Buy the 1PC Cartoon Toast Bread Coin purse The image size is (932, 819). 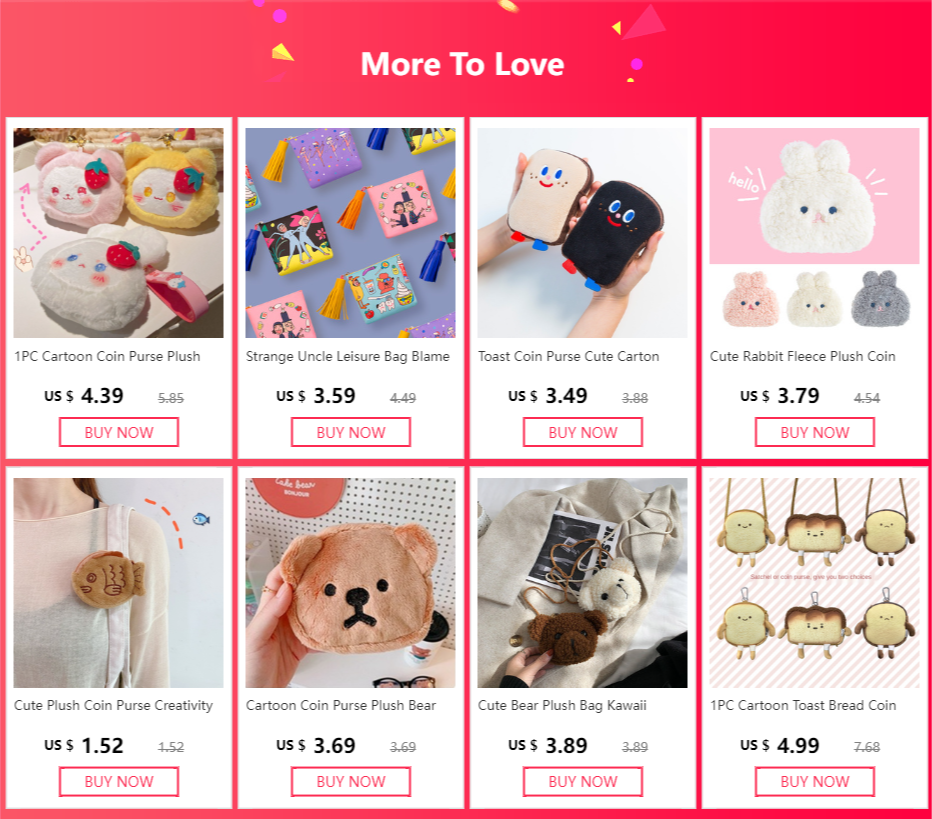(815, 782)
